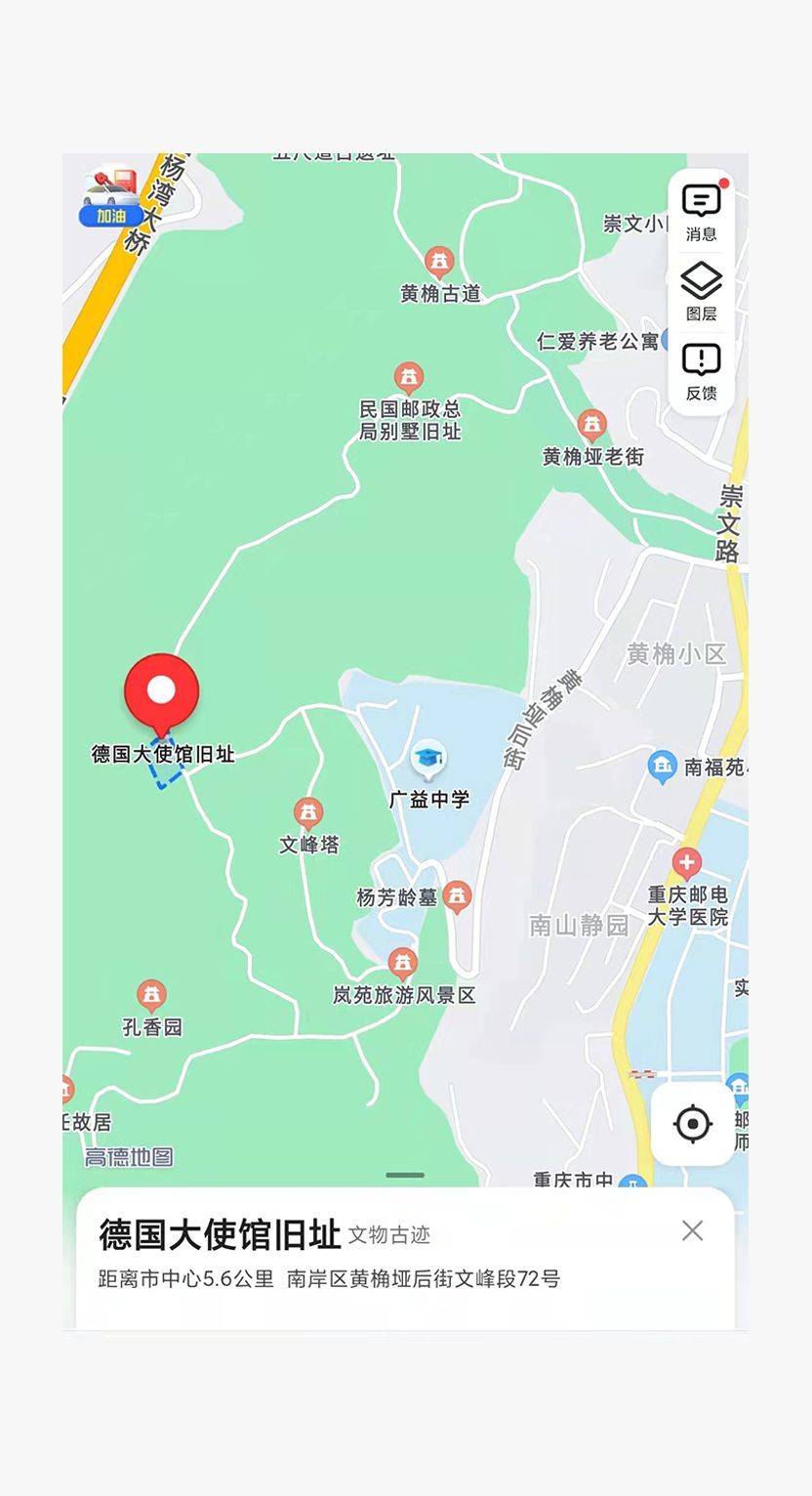Recenter the map on my location
Image resolution: width=812 pixels, height=1496 pixels.
[x=693, y=1124]
